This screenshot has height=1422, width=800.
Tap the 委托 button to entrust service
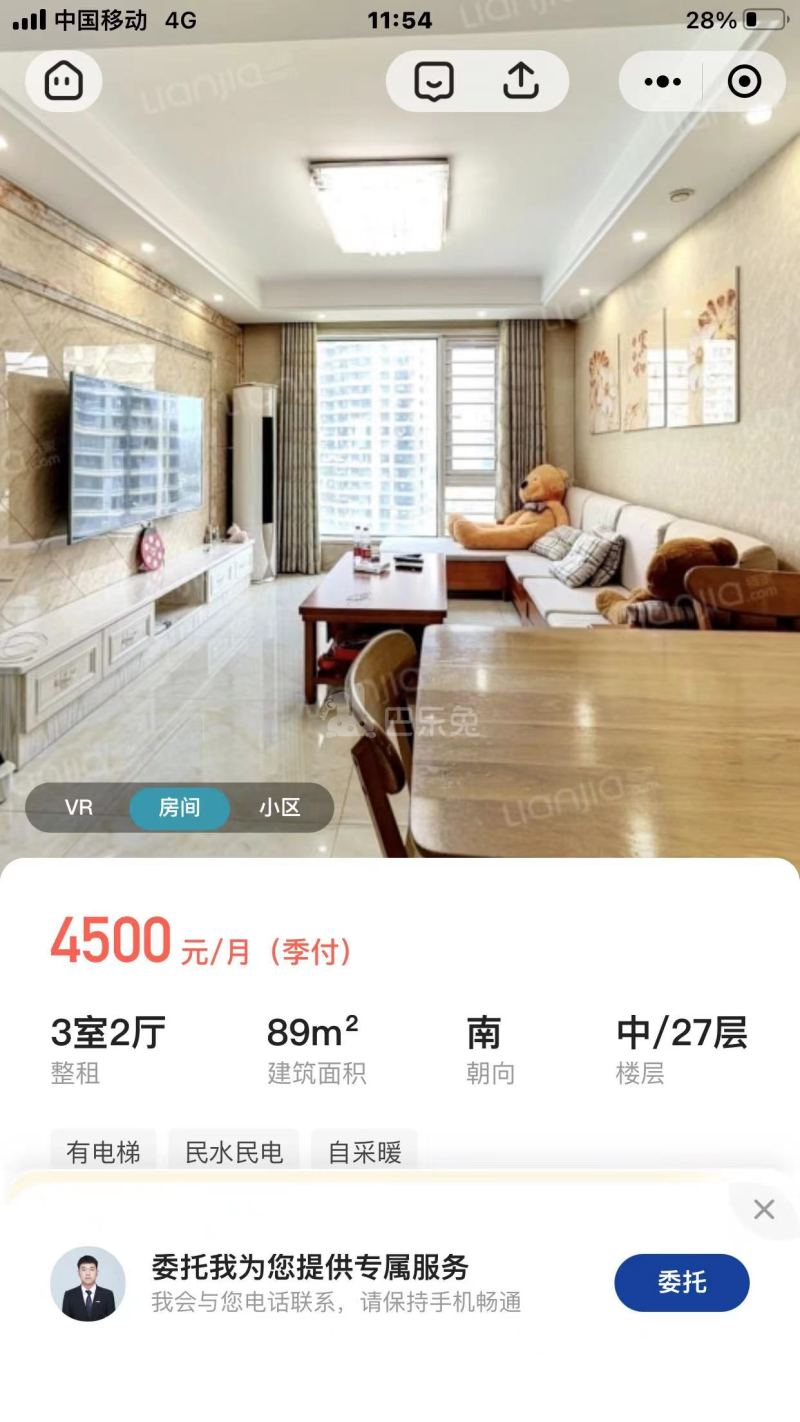[682, 1282]
